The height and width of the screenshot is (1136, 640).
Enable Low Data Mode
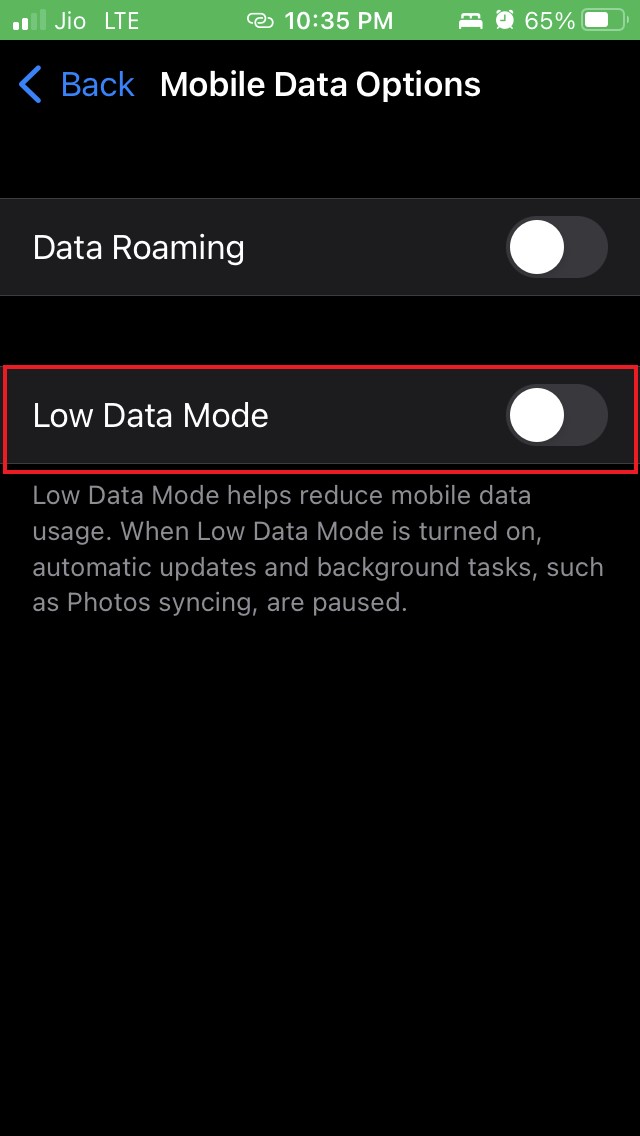click(x=556, y=415)
